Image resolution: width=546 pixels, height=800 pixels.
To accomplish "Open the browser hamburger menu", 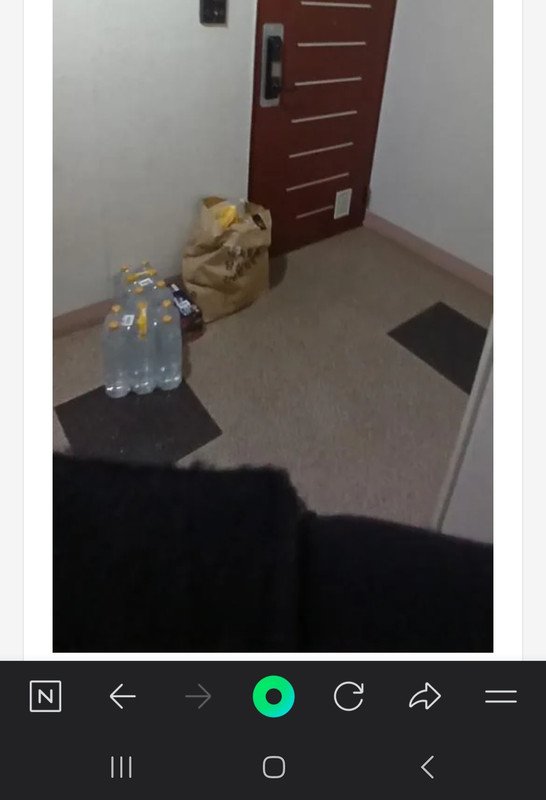I will [501, 696].
